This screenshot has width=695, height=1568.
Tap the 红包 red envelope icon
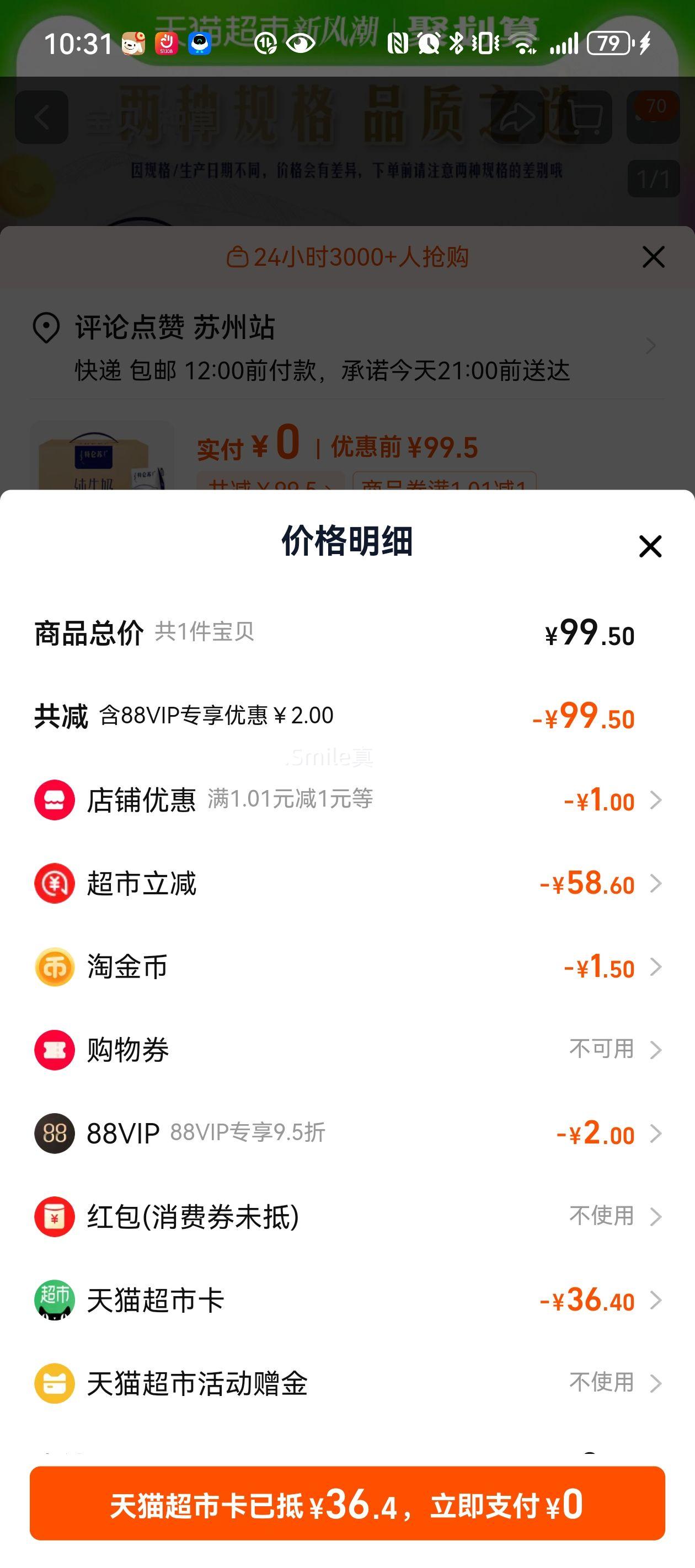tap(54, 1217)
